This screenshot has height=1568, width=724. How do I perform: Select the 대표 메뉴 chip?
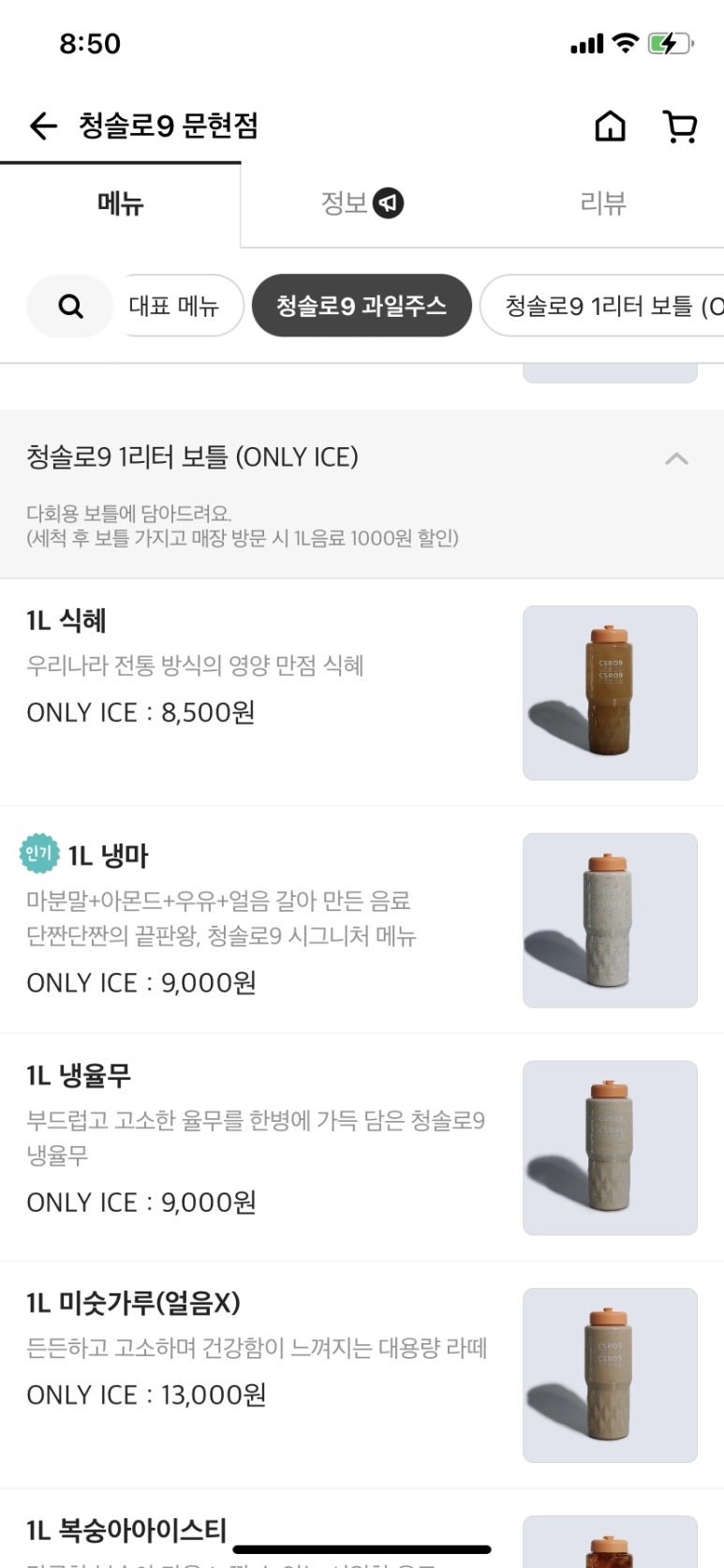(174, 306)
